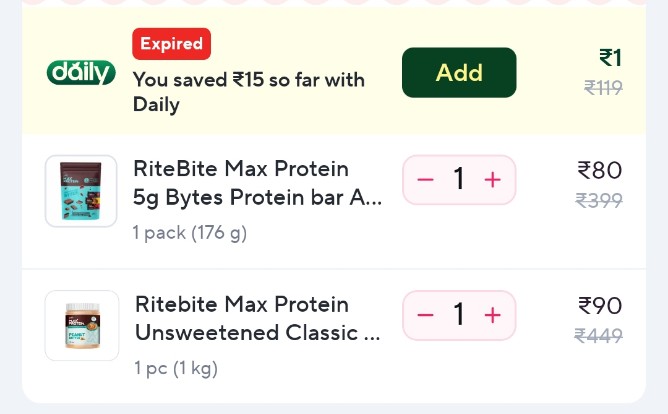Viewport: 668px width, 414px height.
Task: Increase quantity of RiteBite Bytes Protein bar
Action: coord(492,180)
